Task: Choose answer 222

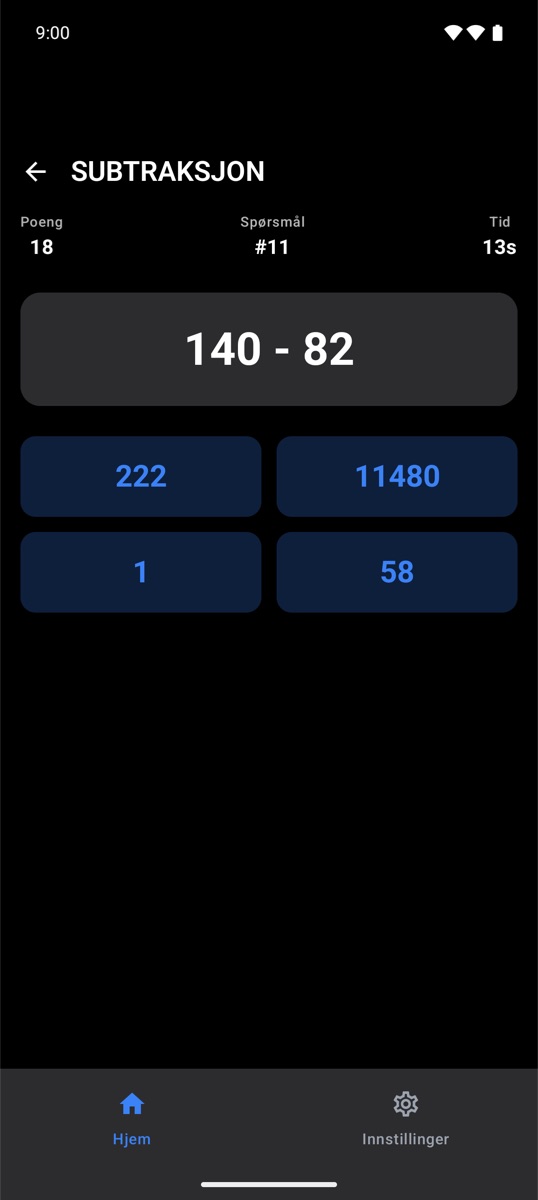Action: click(x=141, y=476)
